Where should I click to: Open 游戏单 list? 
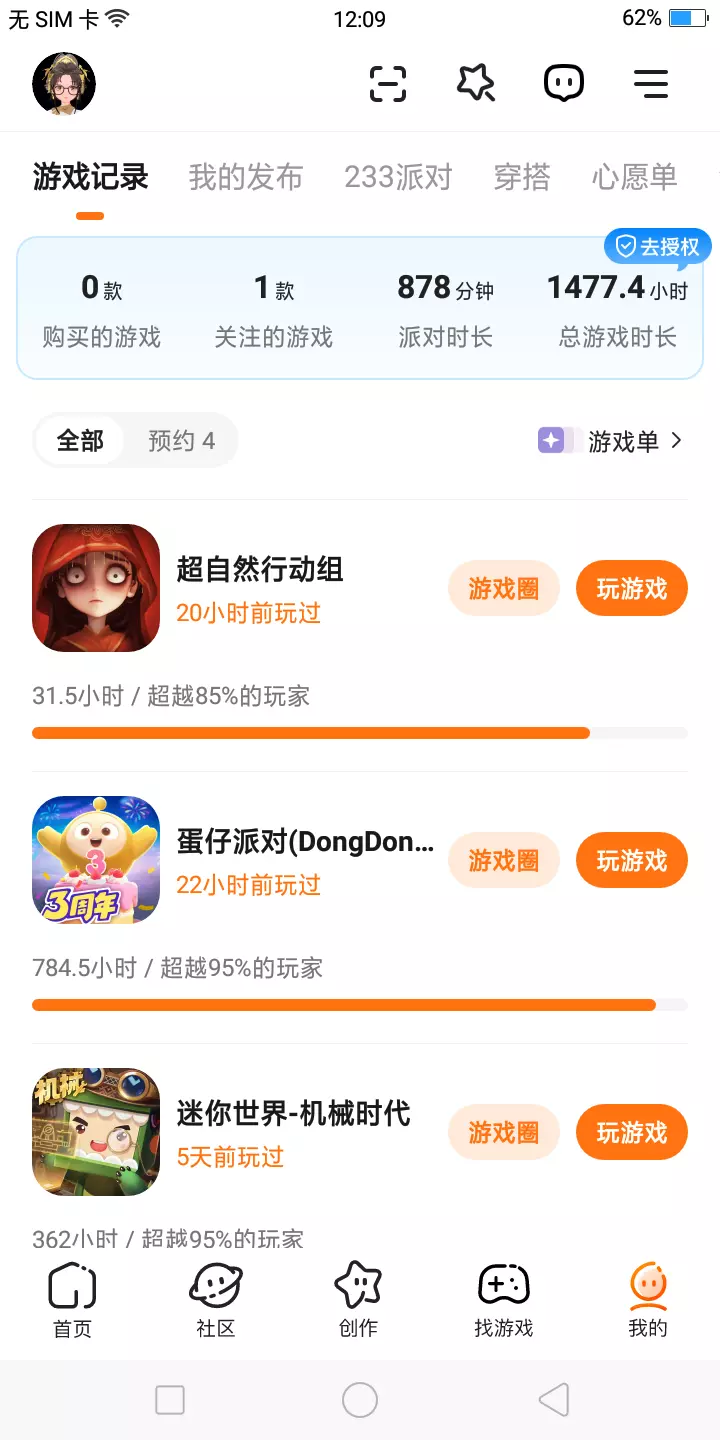610,441
